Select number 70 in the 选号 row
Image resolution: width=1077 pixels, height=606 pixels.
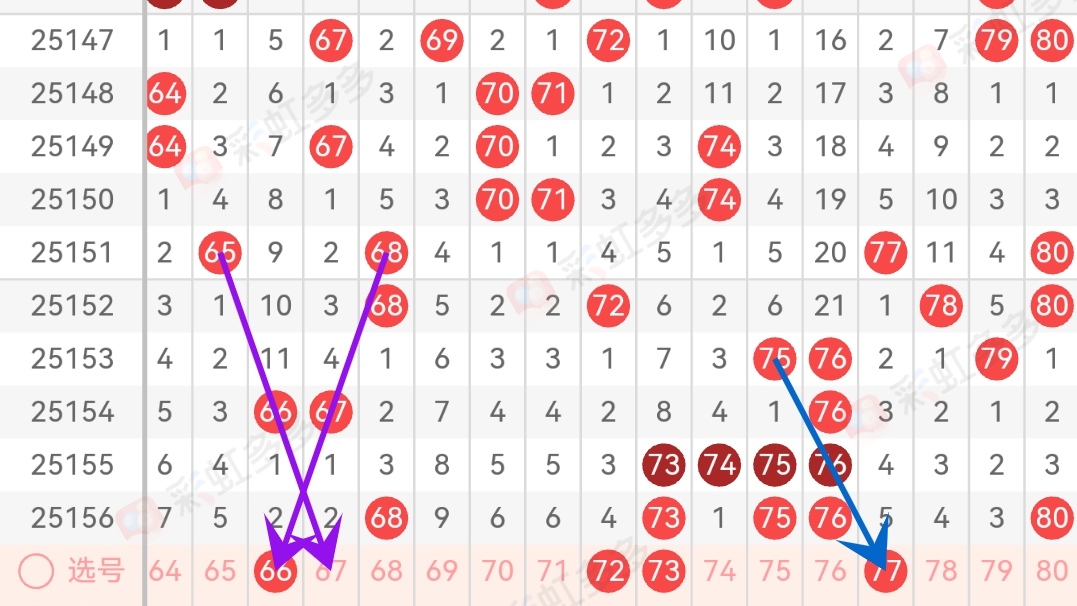(x=497, y=571)
